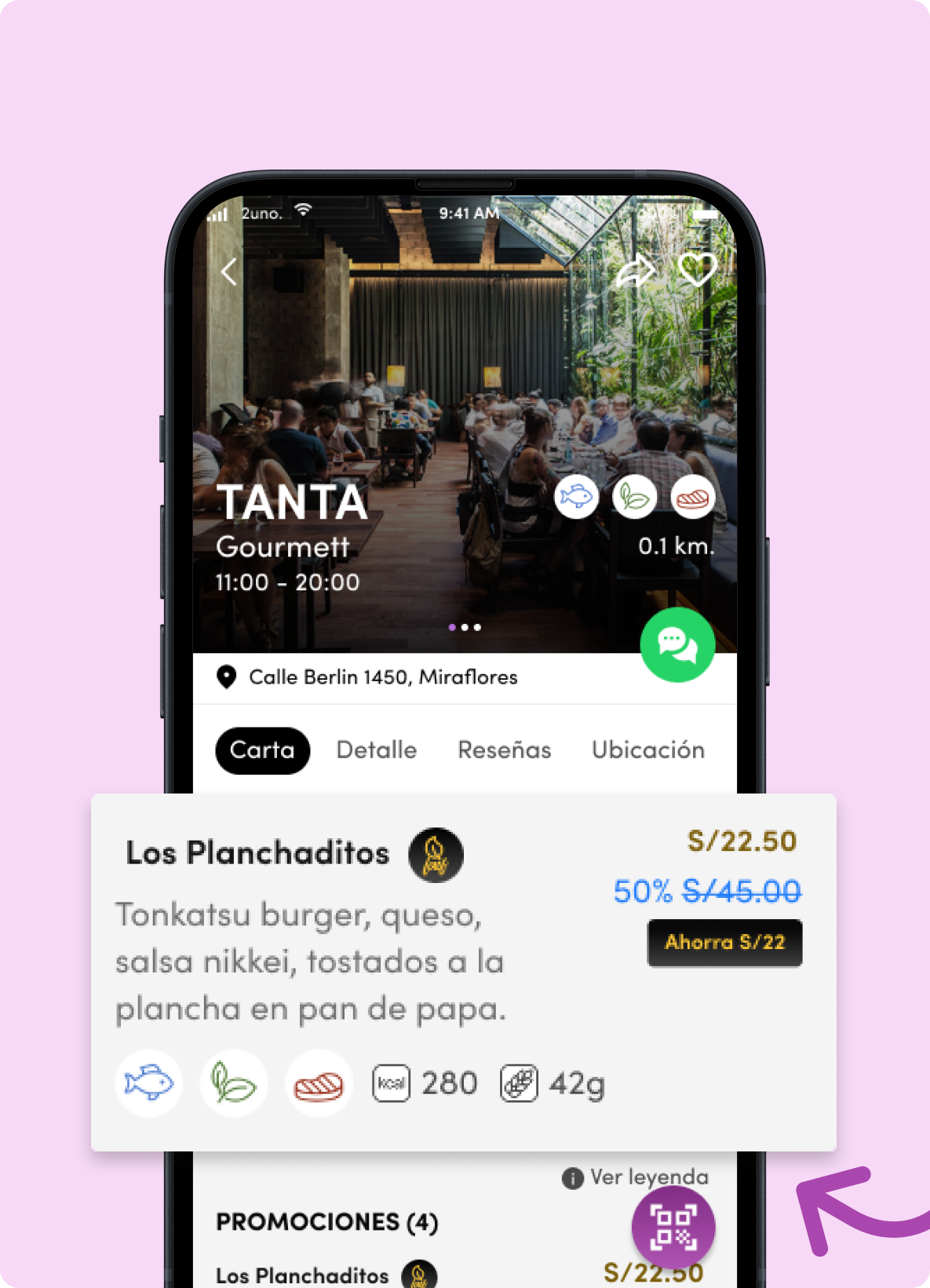This screenshot has width=930, height=1288.
Task: Switch to the Reseñas tab
Action: click(x=503, y=750)
